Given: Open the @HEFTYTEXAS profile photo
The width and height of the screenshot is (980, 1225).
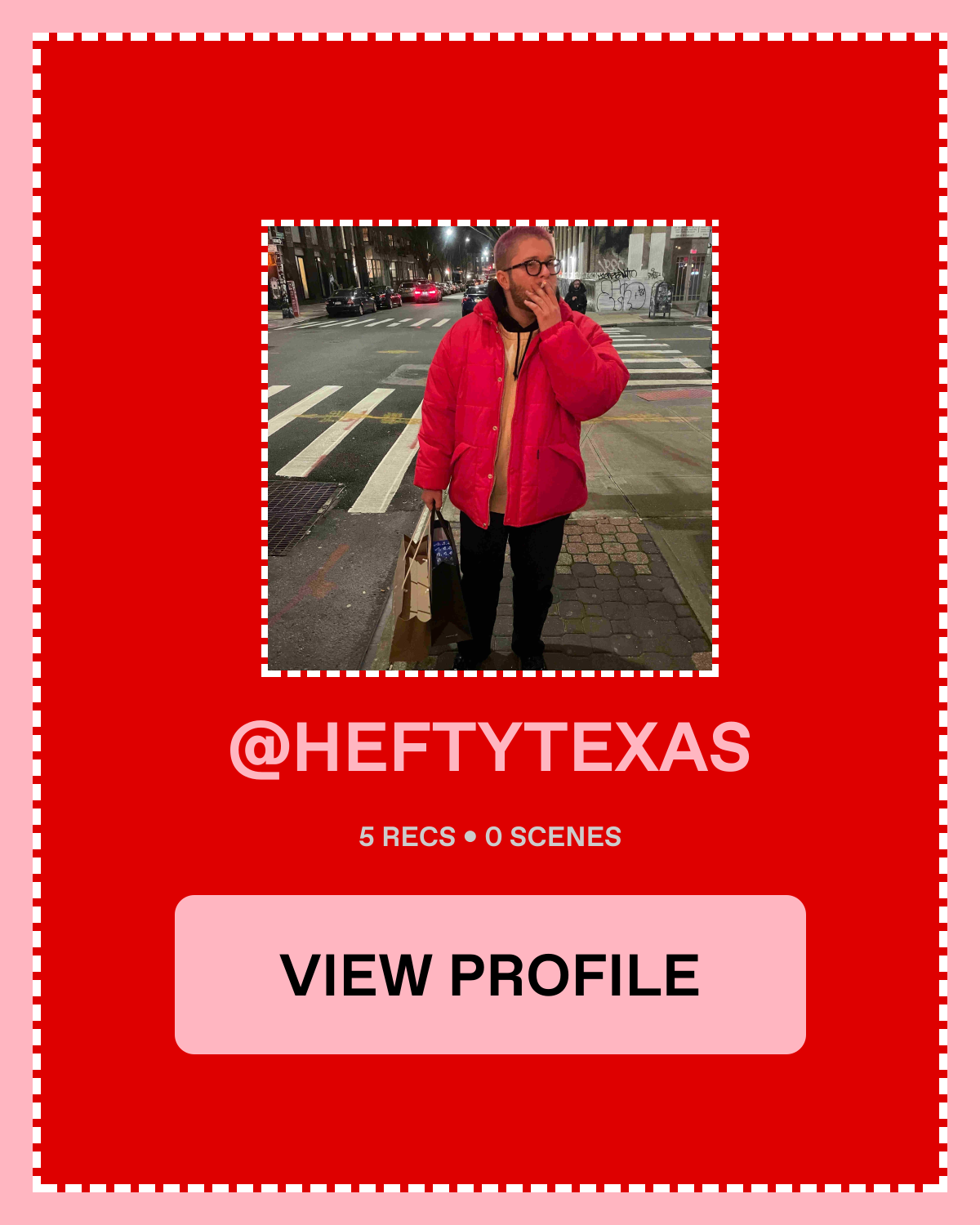Looking at the screenshot, I should pyautogui.click(x=490, y=448).
